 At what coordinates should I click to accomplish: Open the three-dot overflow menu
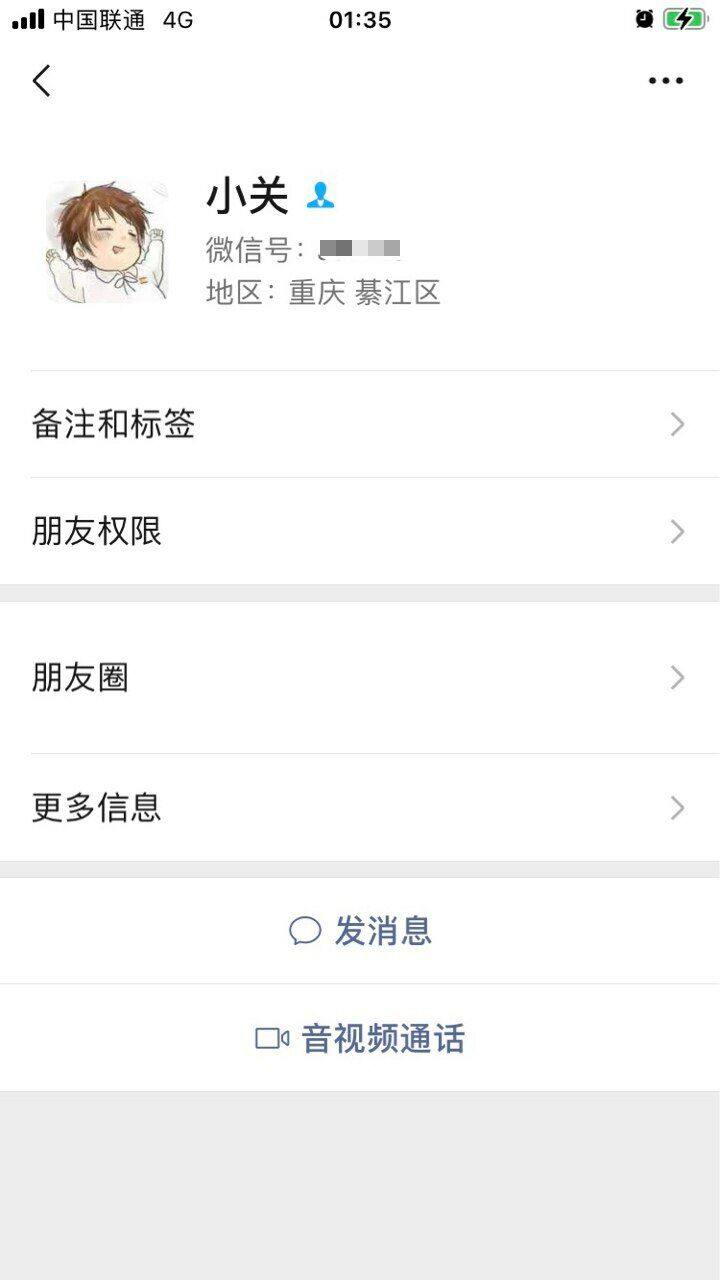tap(665, 81)
